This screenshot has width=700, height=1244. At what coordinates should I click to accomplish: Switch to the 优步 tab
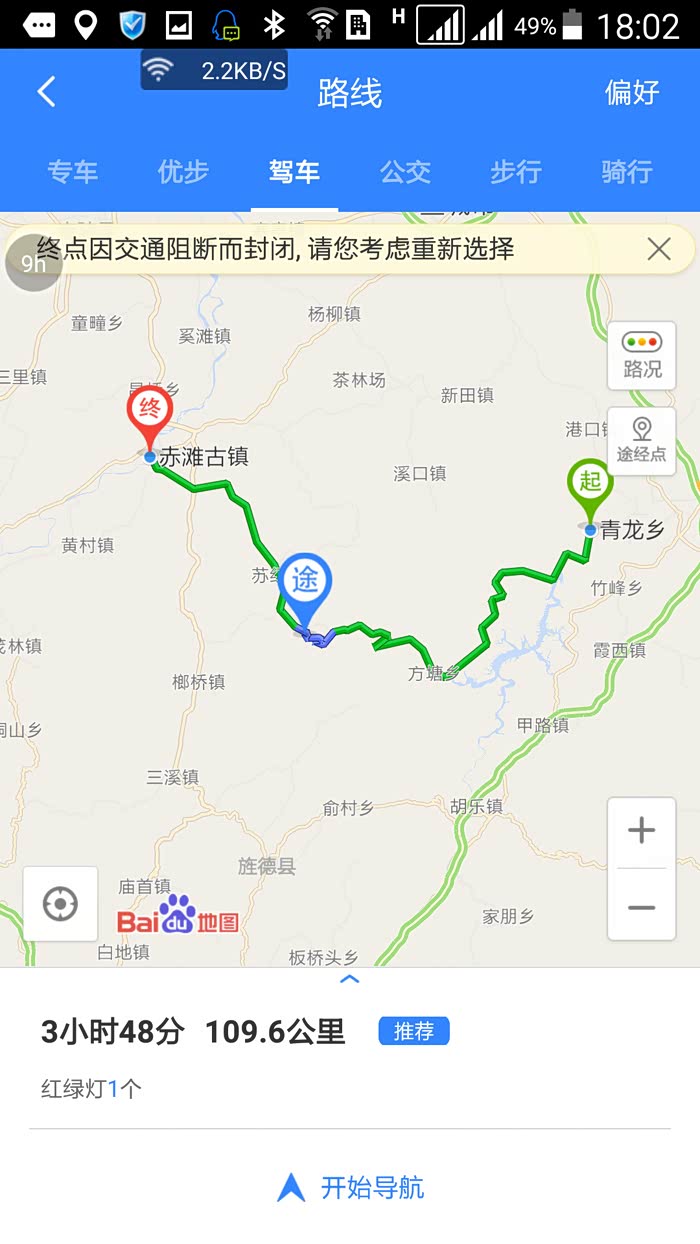click(183, 172)
